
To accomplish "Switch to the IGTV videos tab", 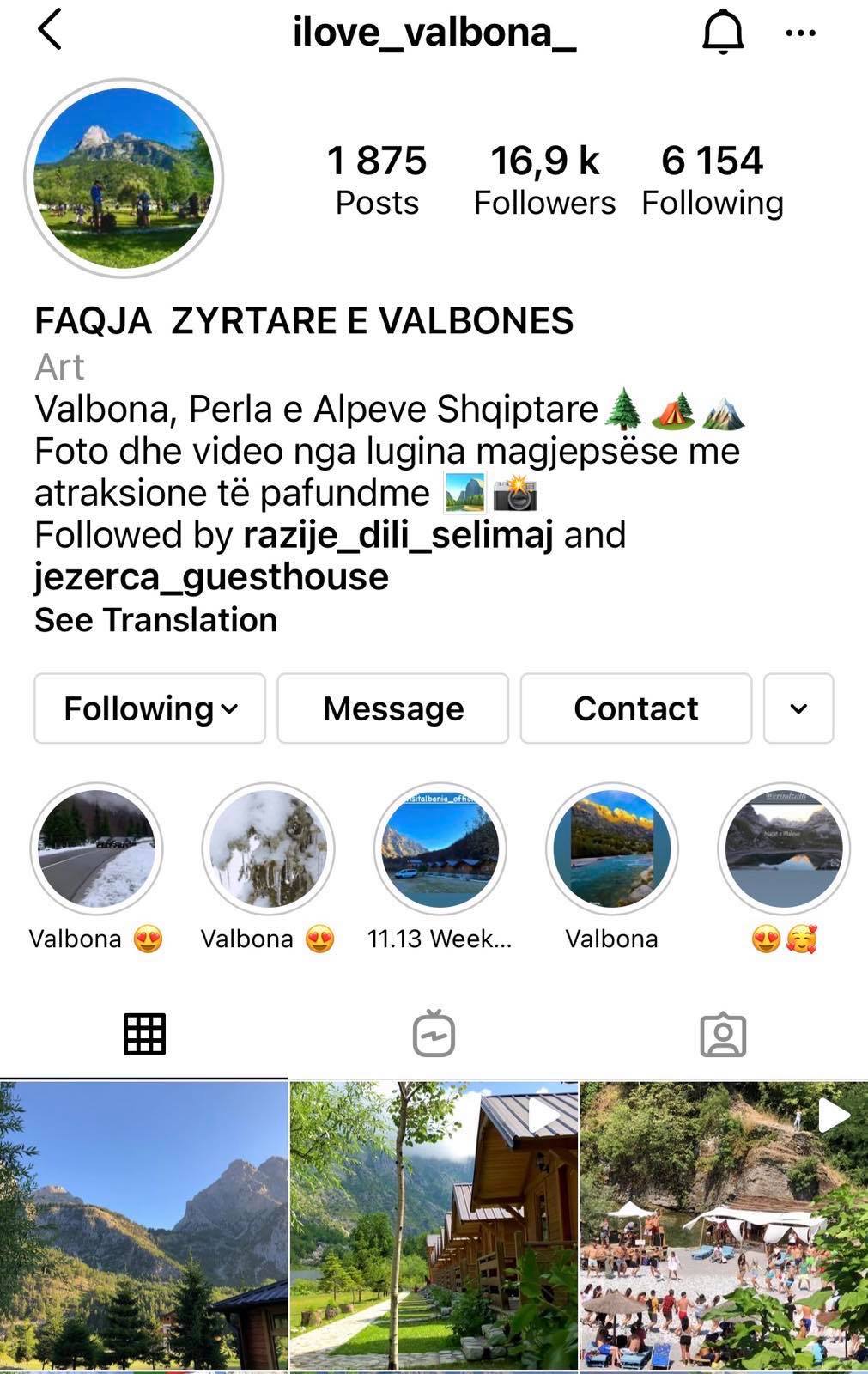I will (434, 1034).
